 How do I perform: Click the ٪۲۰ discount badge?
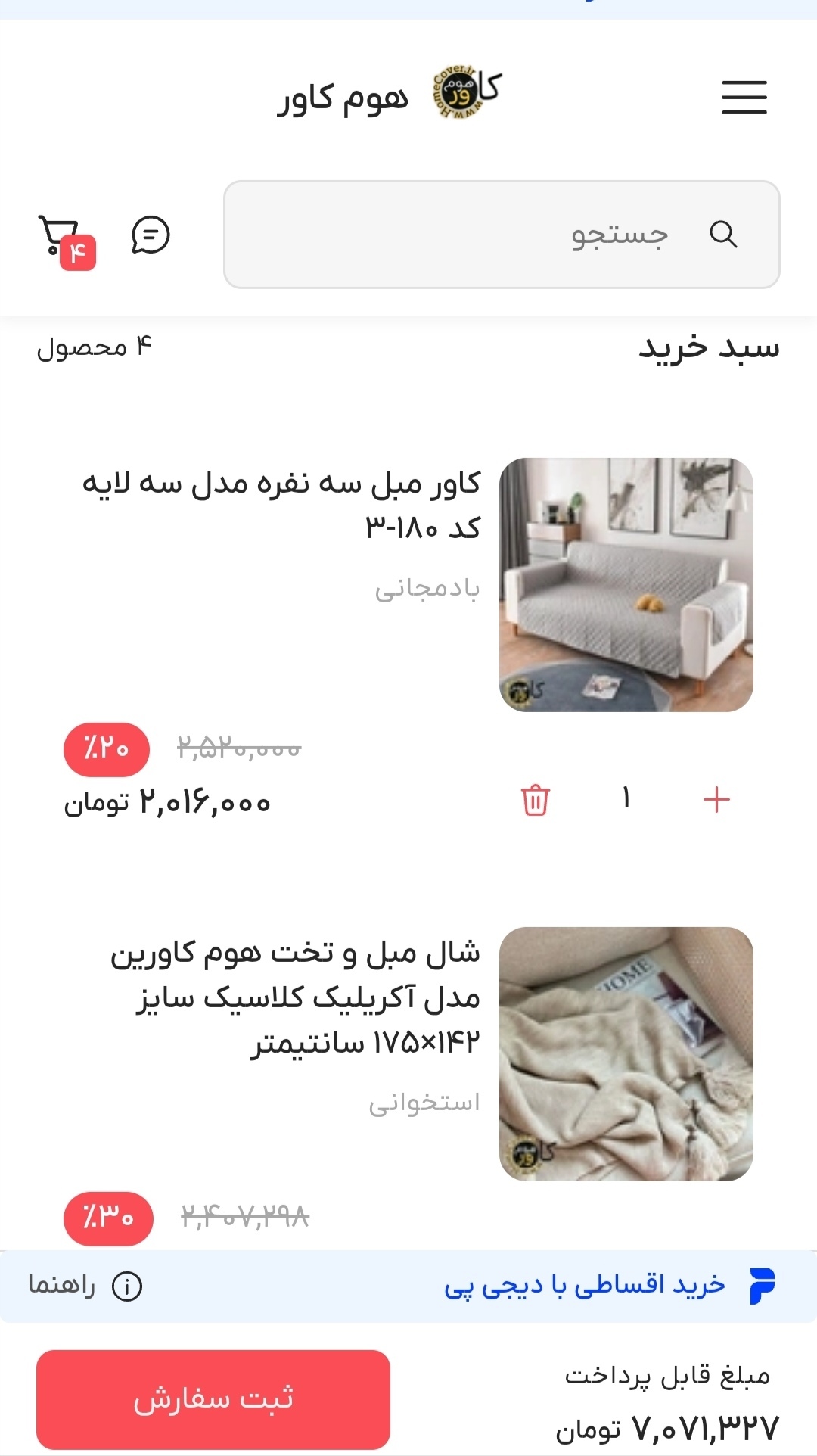[x=105, y=746]
